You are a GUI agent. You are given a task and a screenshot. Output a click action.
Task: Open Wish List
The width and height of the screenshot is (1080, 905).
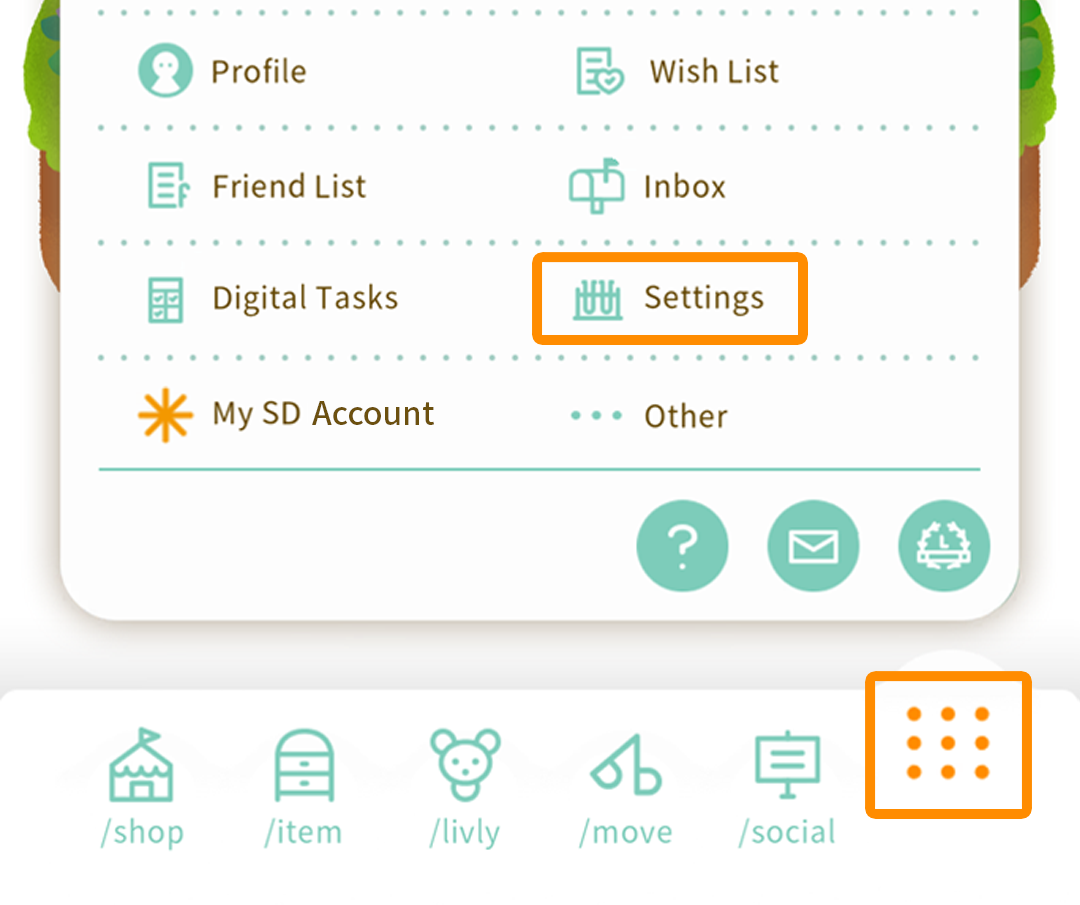677,72
